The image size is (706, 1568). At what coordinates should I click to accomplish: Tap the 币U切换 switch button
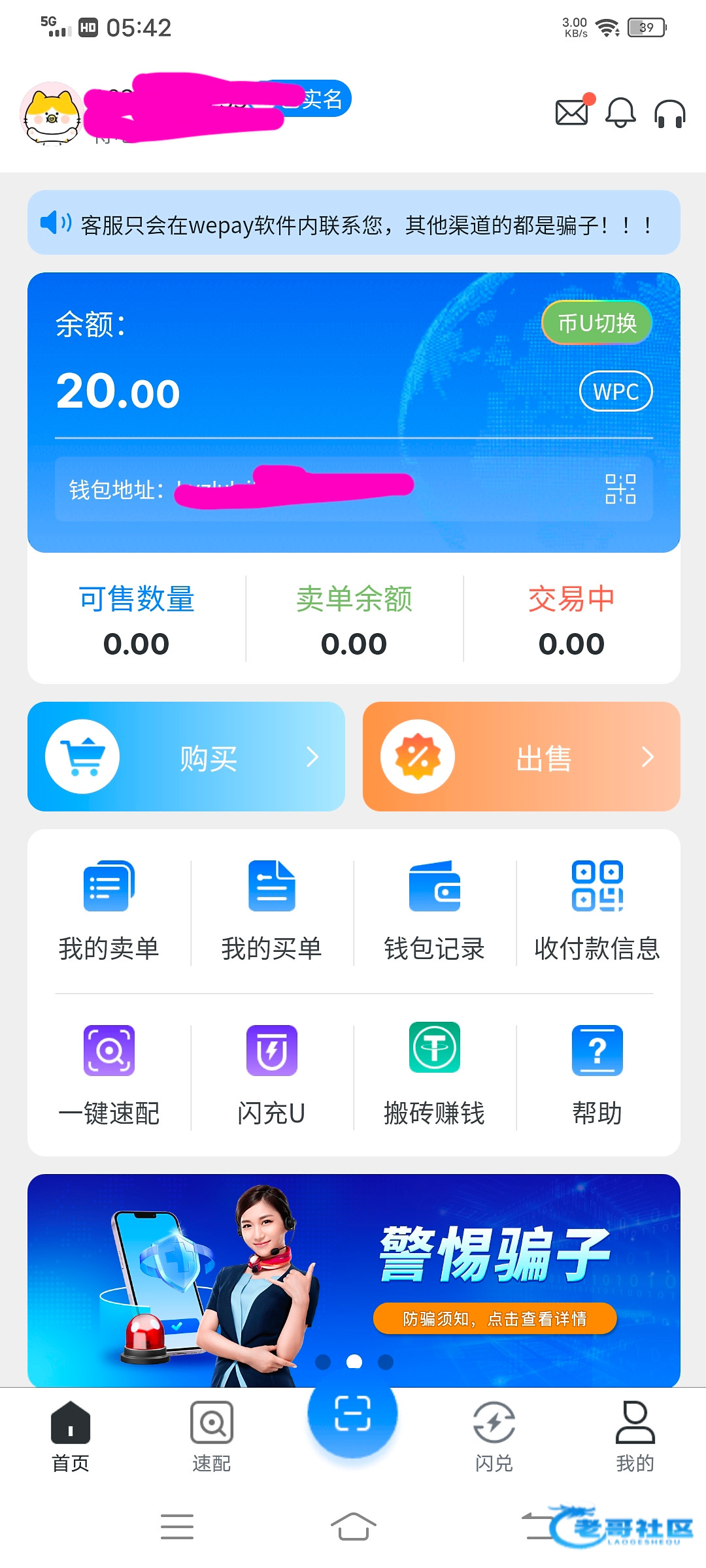coord(597,322)
